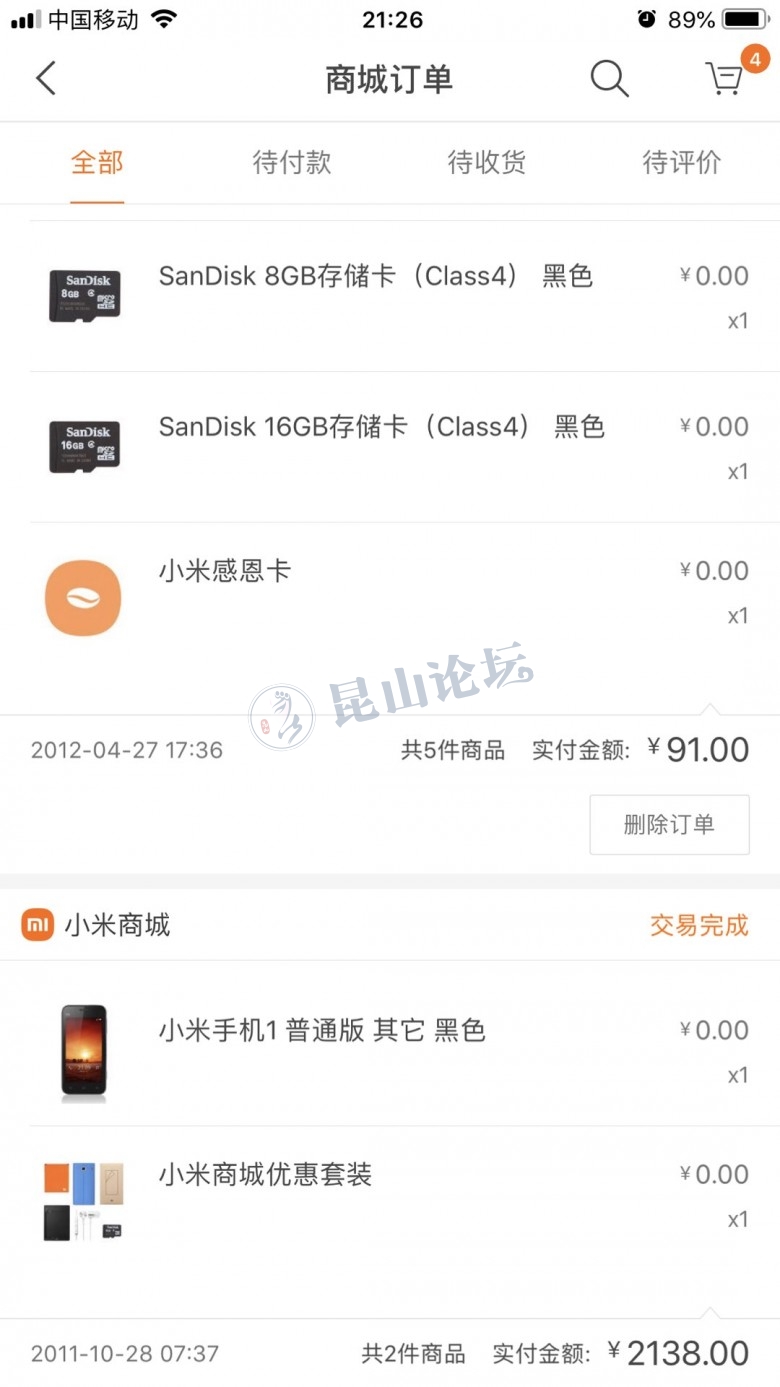Switch to the 待付款 tab
Screen dimensions: 780x1387
pyautogui.click(x=292, y=162)
